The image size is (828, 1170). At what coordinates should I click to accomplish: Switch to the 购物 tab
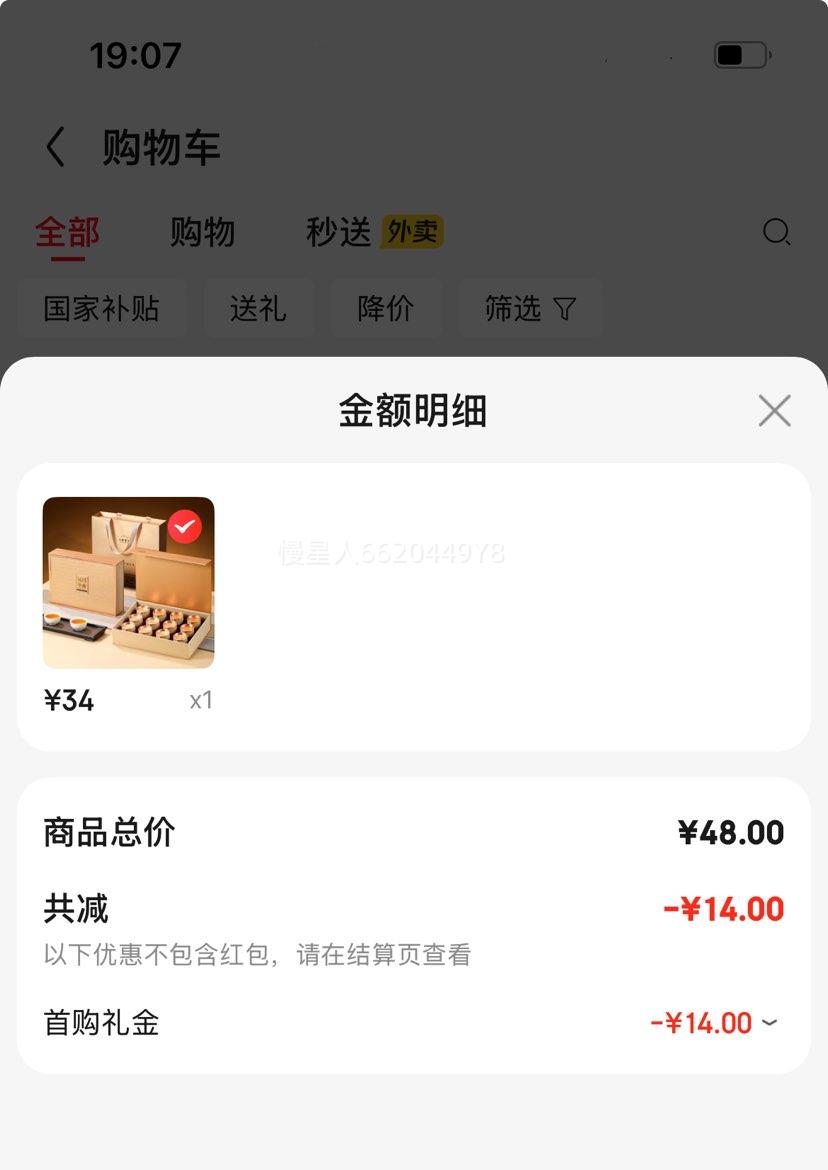pyautogui.click(x=203, y=232)
